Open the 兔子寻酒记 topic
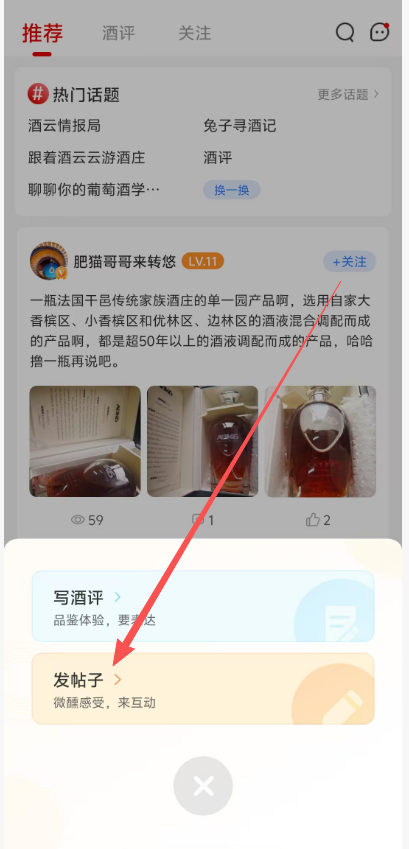 (x=239, y=126)
